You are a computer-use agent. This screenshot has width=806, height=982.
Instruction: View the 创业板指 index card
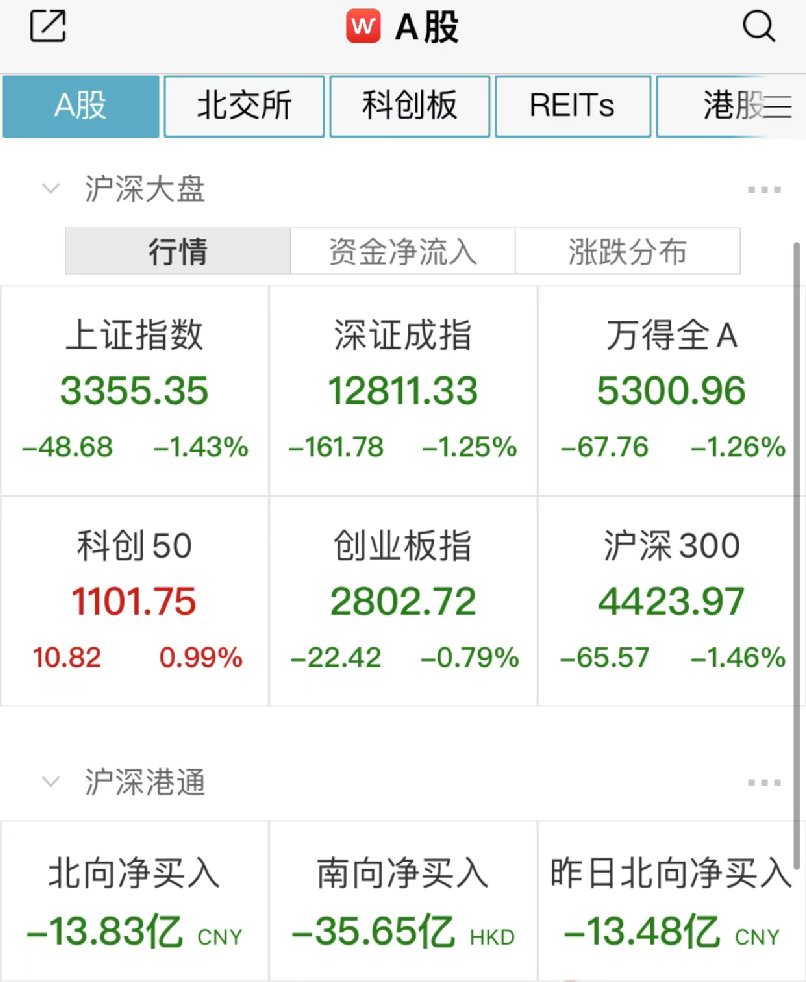tap(403, 601)
